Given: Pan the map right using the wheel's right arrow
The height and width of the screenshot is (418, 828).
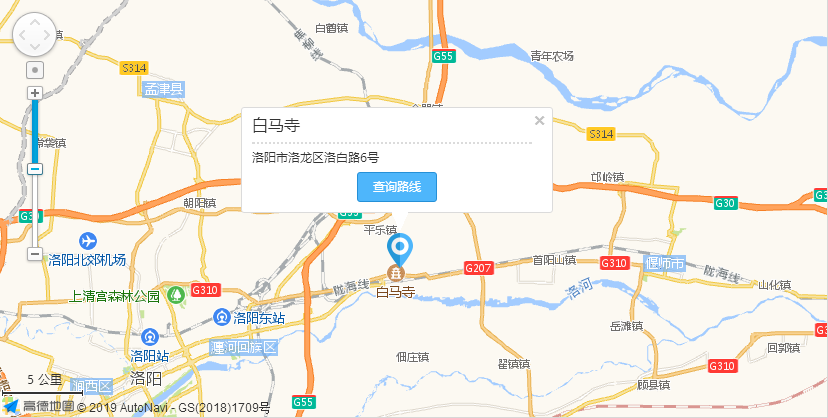Looking at the screenshot, I should click(x=49, y=35).
